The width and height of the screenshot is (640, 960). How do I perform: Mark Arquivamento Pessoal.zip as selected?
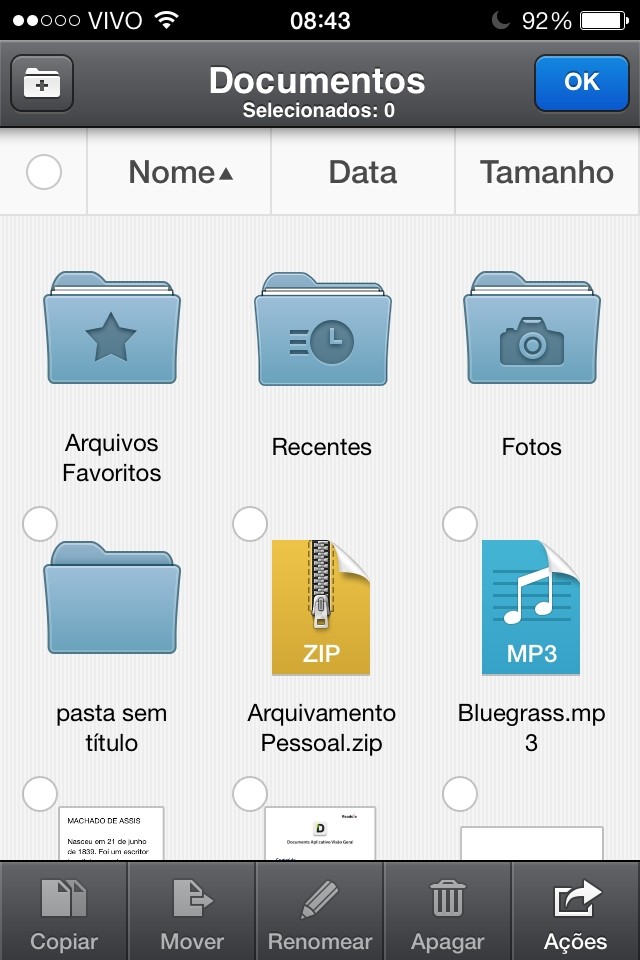(x=250, y=523)
